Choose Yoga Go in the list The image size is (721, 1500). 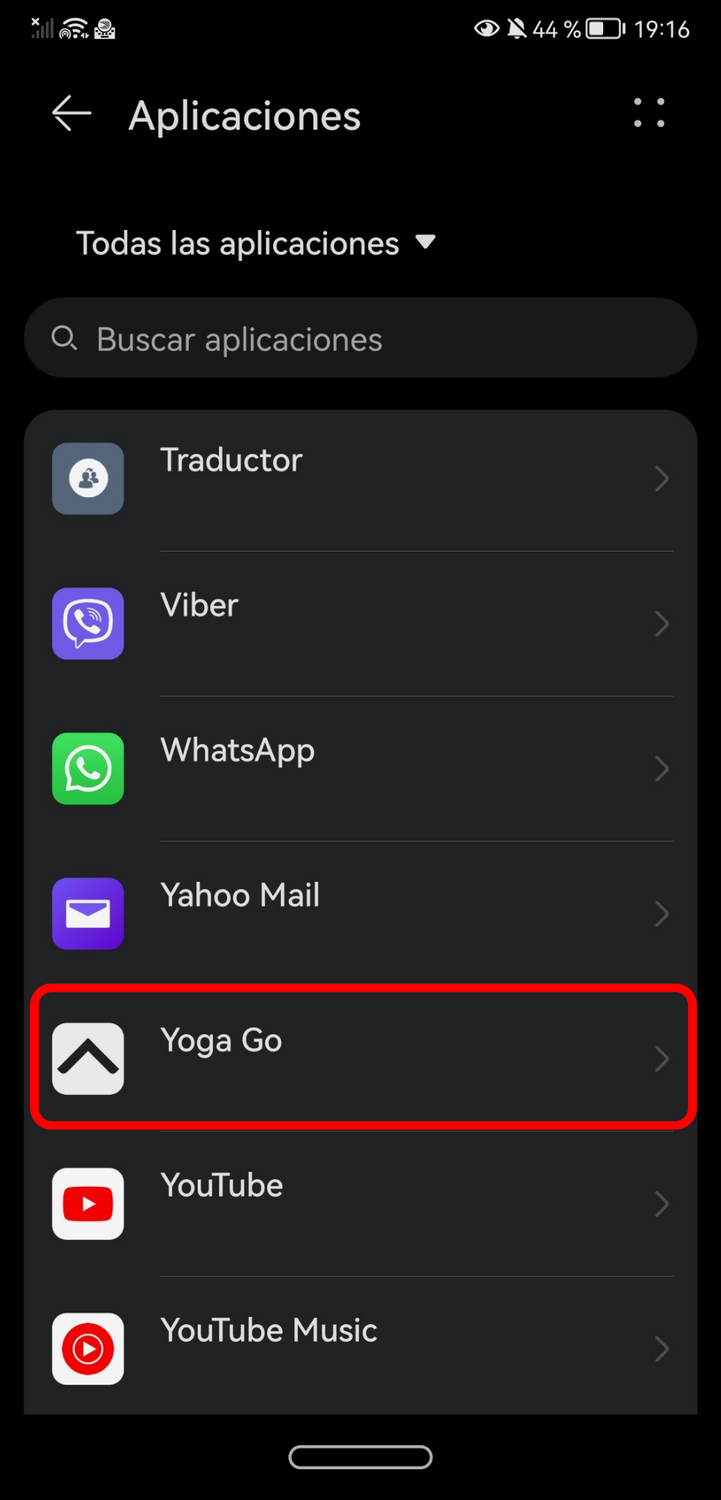(360, 1058)
